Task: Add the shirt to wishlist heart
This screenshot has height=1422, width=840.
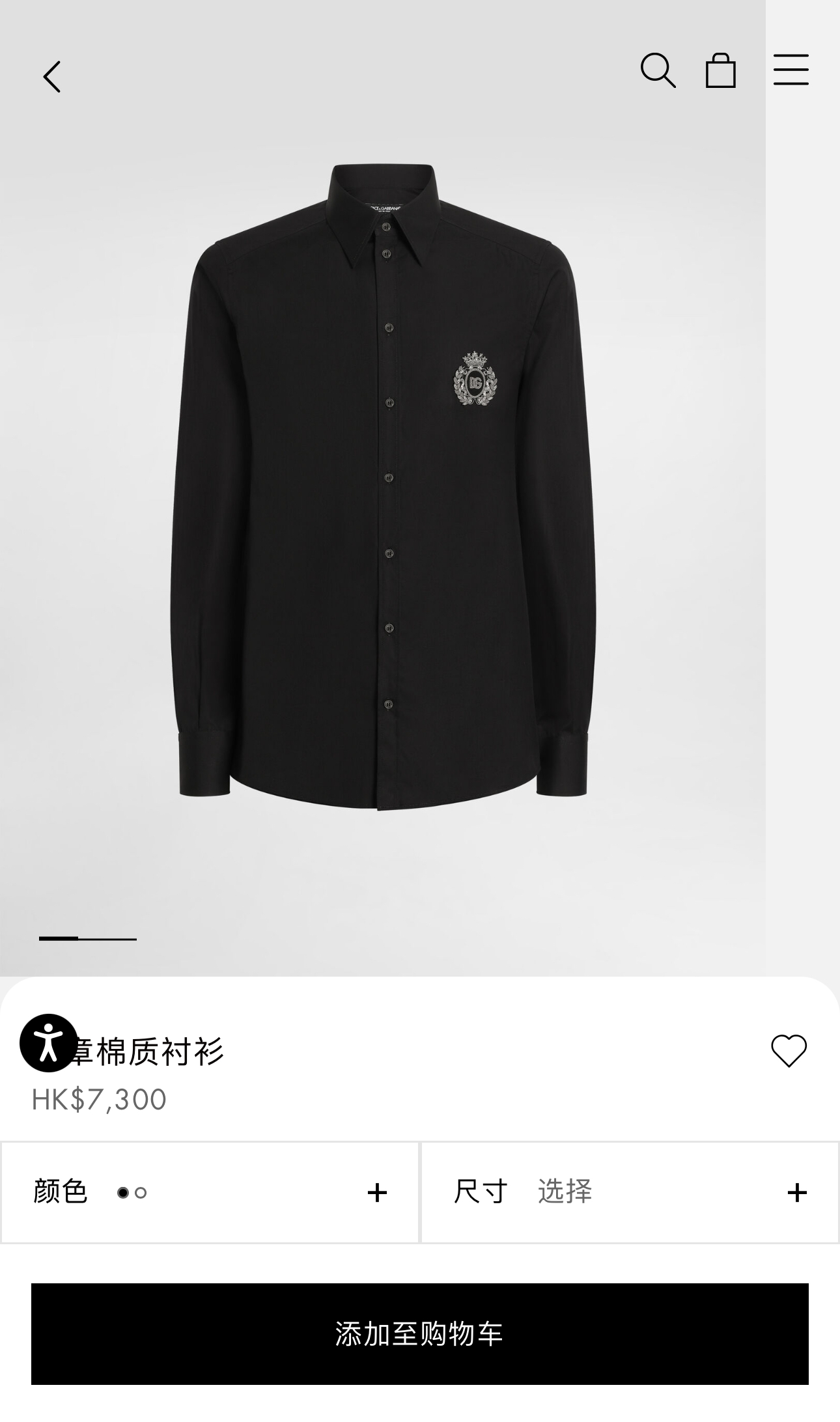Action: (x=789, y=1050)
